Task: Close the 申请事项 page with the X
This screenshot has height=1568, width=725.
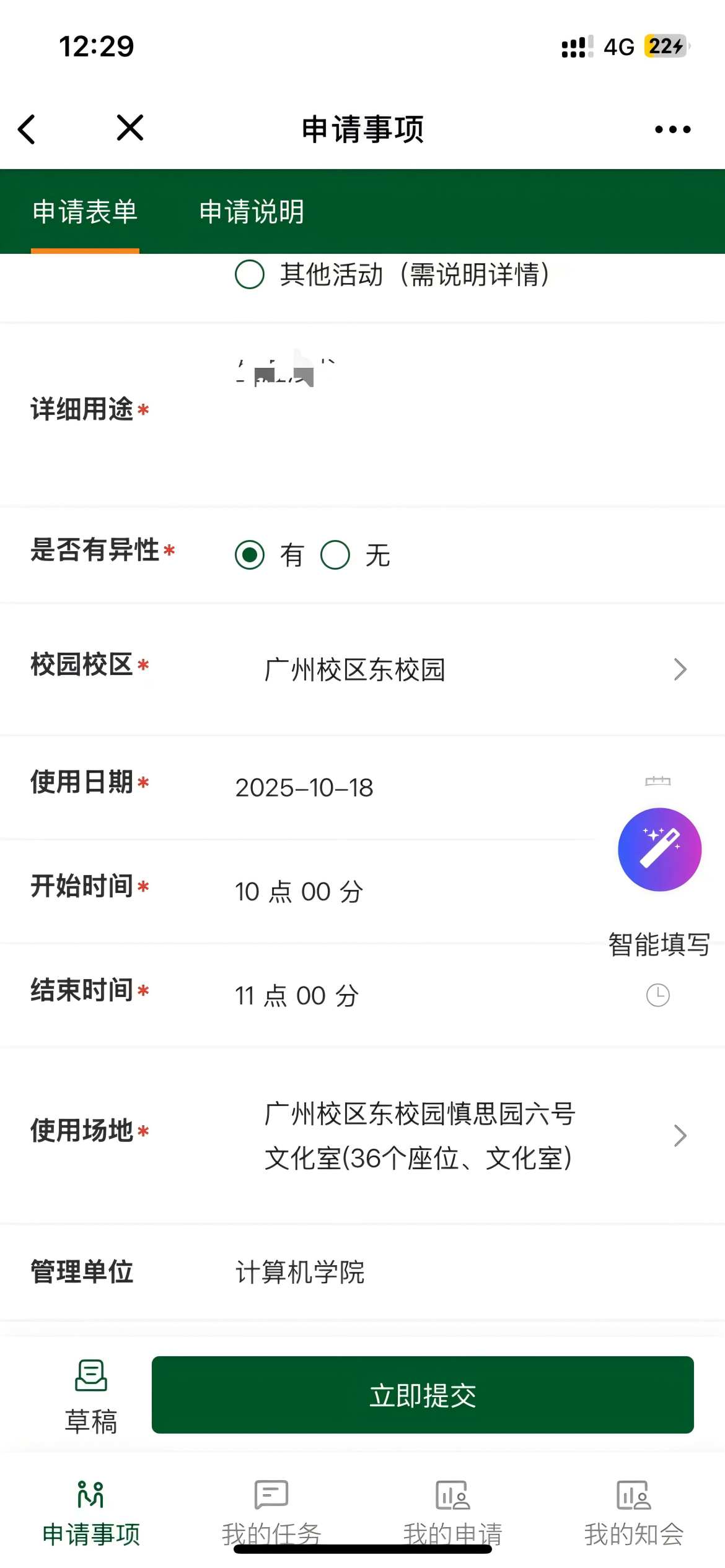Action: click(130, 128)
